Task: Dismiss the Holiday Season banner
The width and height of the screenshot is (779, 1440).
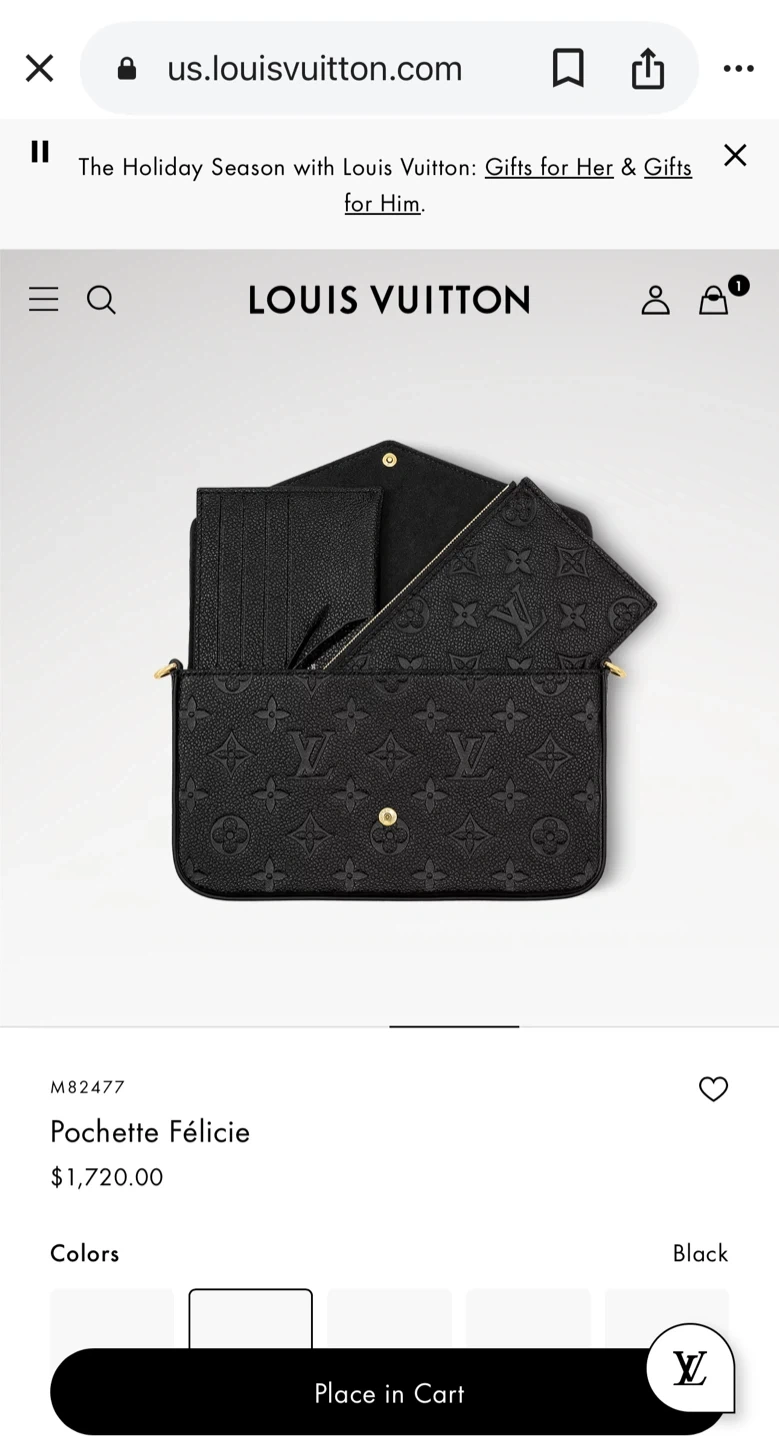Action: point(735,155)
